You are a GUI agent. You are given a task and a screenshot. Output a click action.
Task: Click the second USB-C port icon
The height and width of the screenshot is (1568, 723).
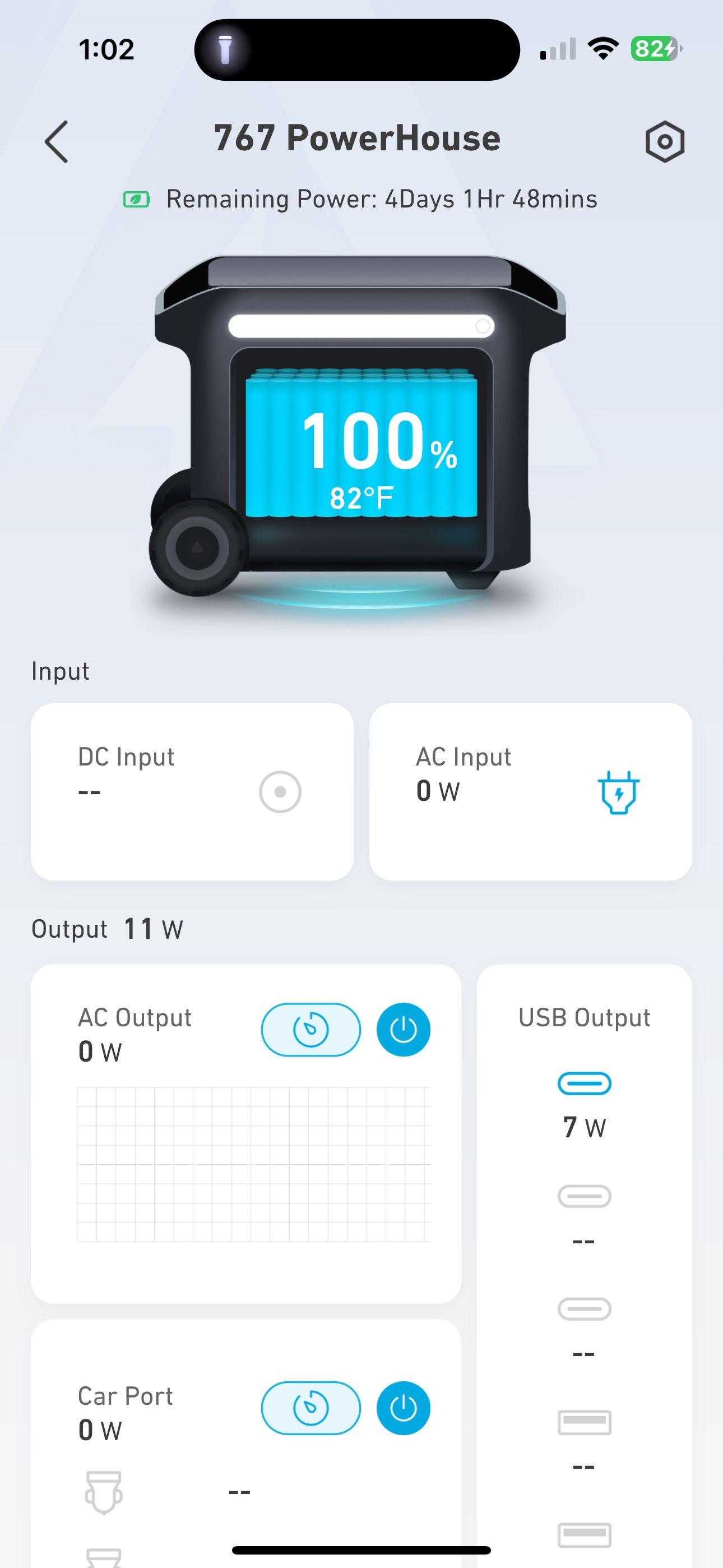[583, 1196]
